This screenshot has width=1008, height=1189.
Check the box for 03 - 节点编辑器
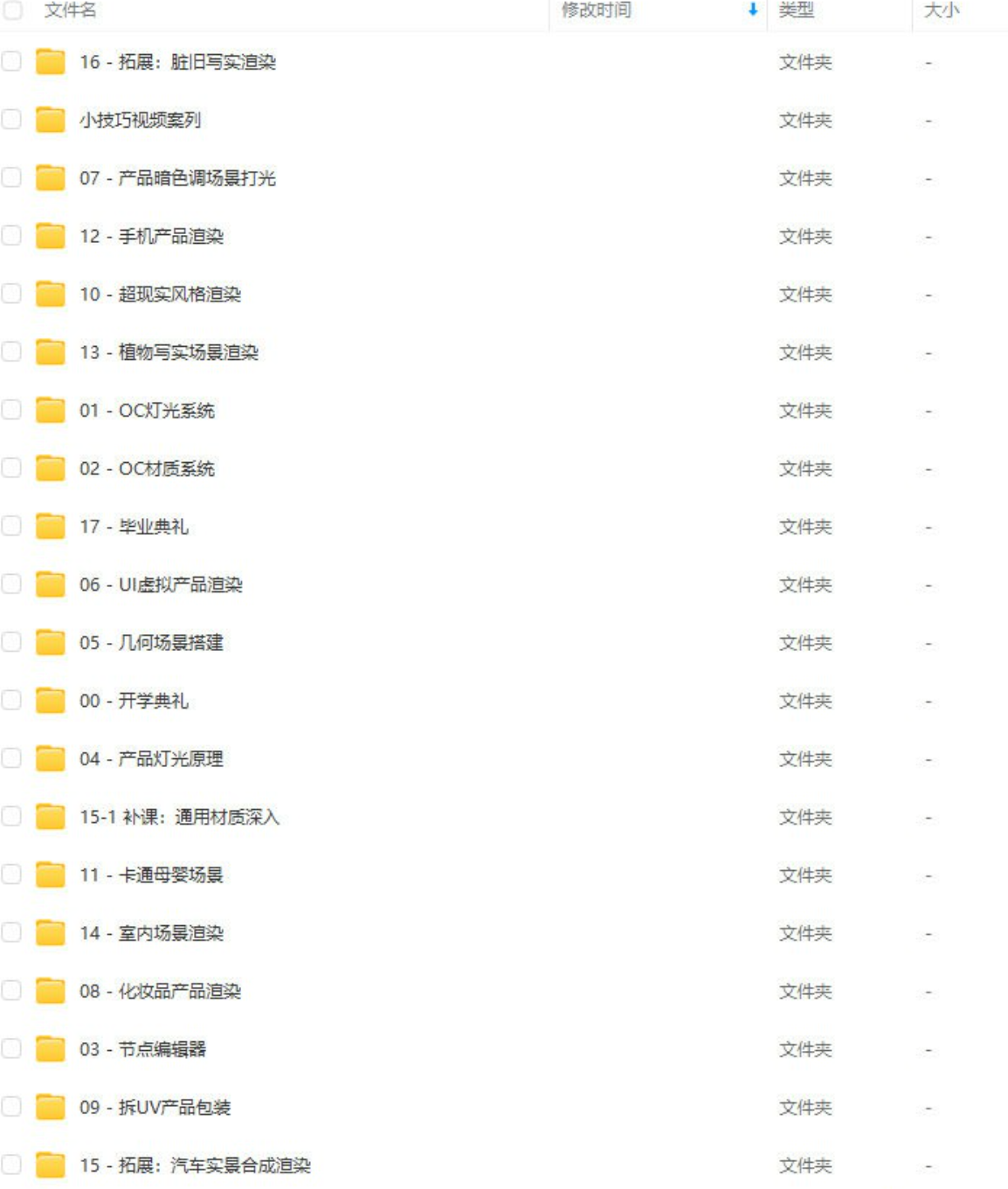point(11,1048)
